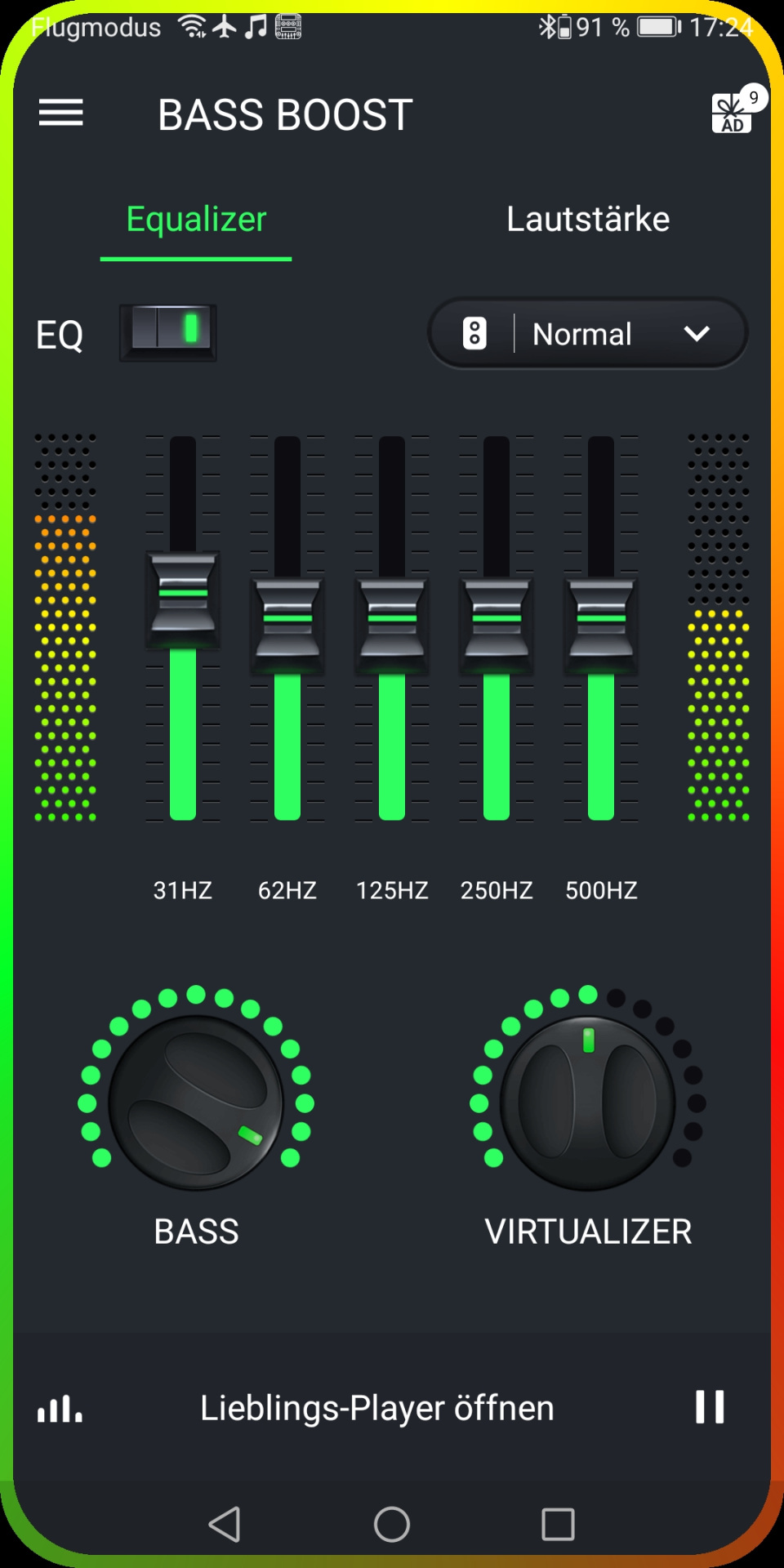This screenshot has height=1568, width=784.
Task: Tap the 31HZ slider handle
Action: tap(183, 599)
